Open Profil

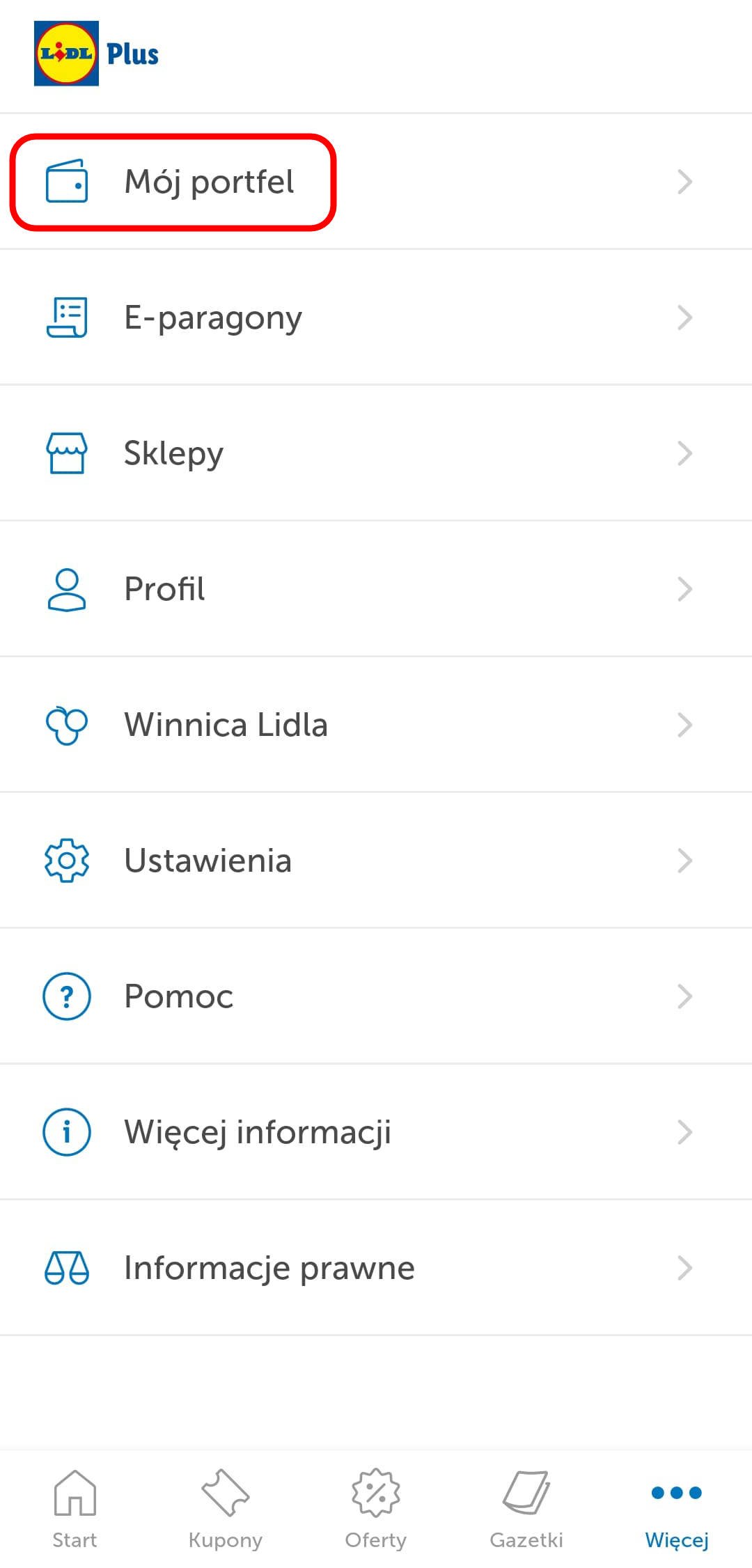click(x=376, y=588)
